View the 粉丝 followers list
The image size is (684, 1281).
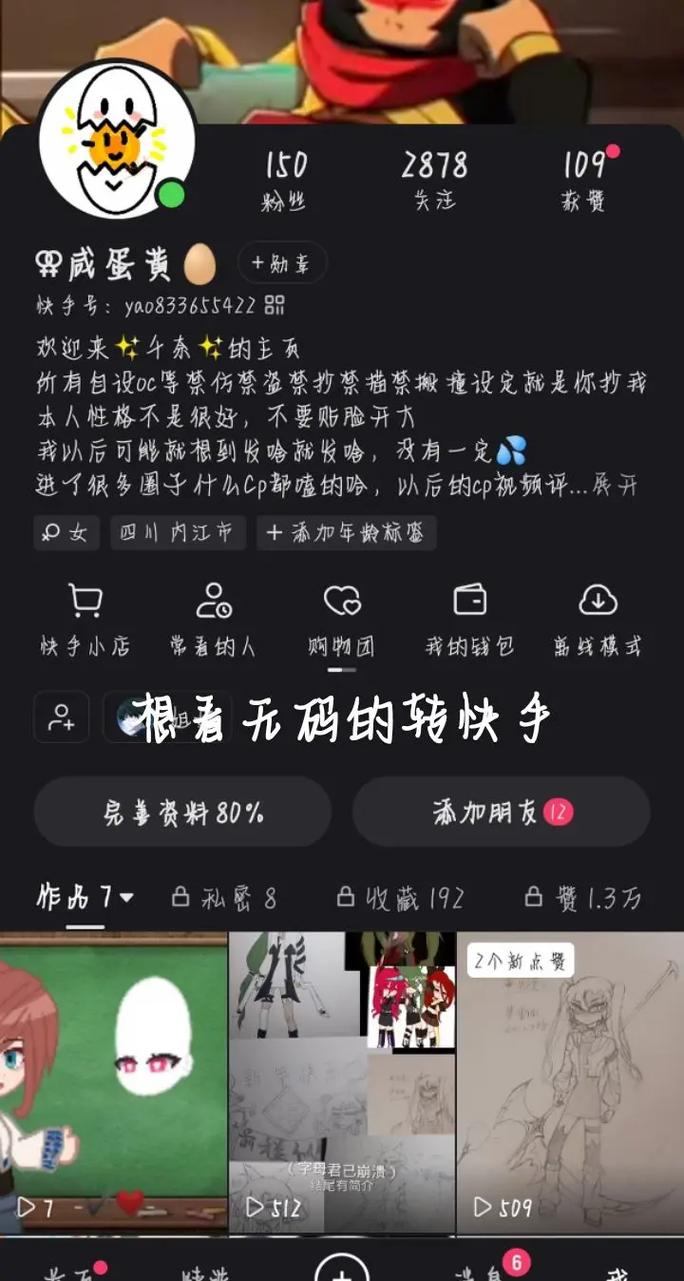[x=286, y=180]
